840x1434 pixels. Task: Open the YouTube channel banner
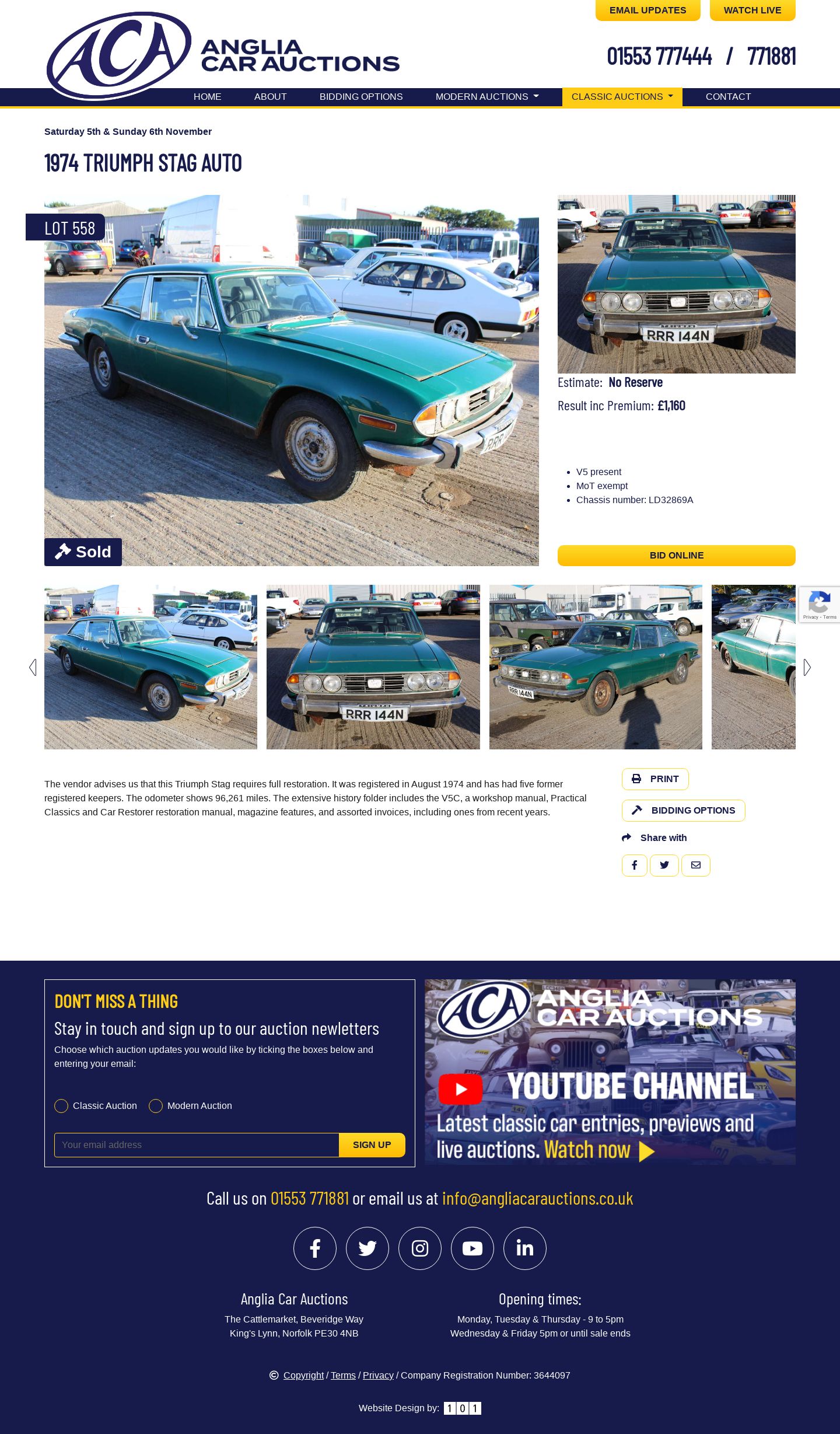pyautogui.click(x=610, y=1072)
